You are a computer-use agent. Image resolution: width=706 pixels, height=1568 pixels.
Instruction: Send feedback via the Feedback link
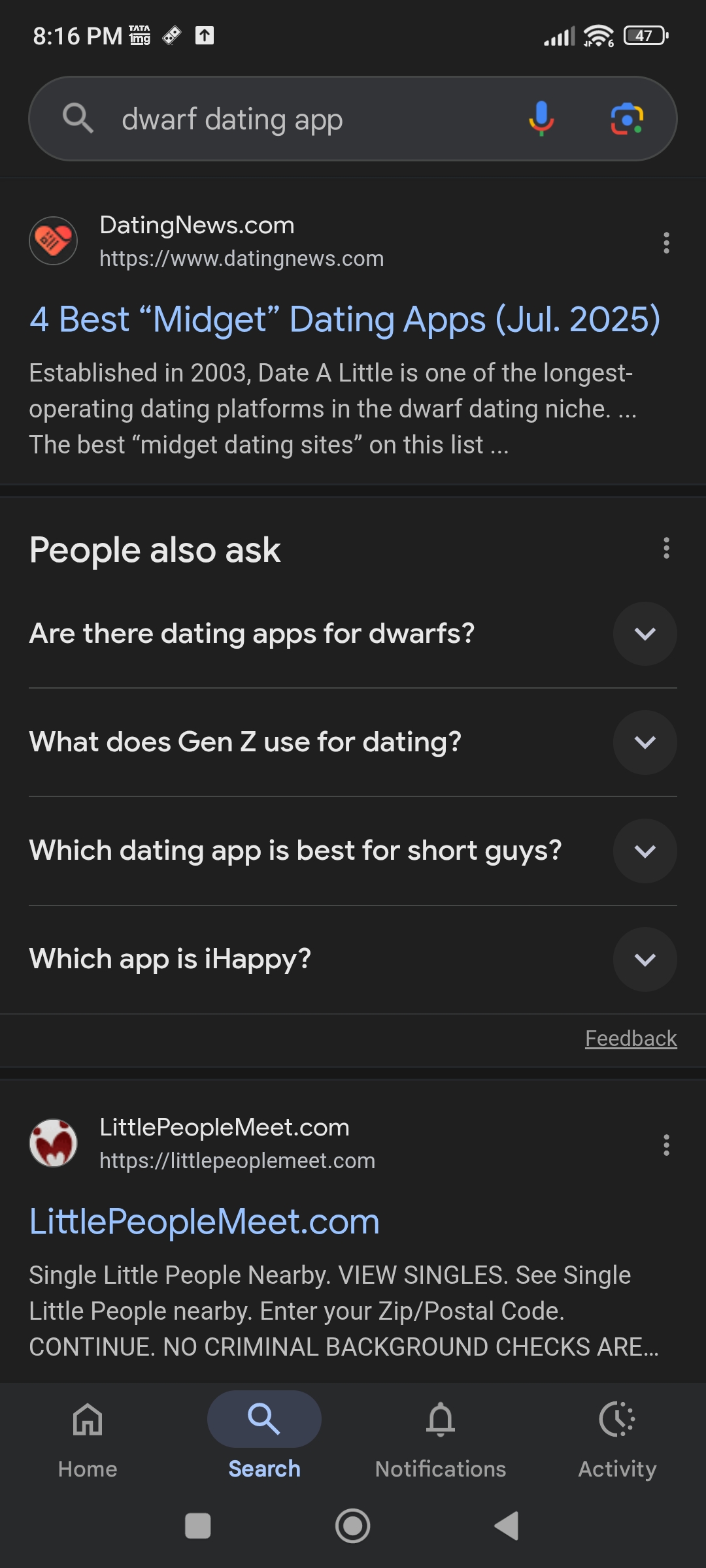(x=631, y=1038)
